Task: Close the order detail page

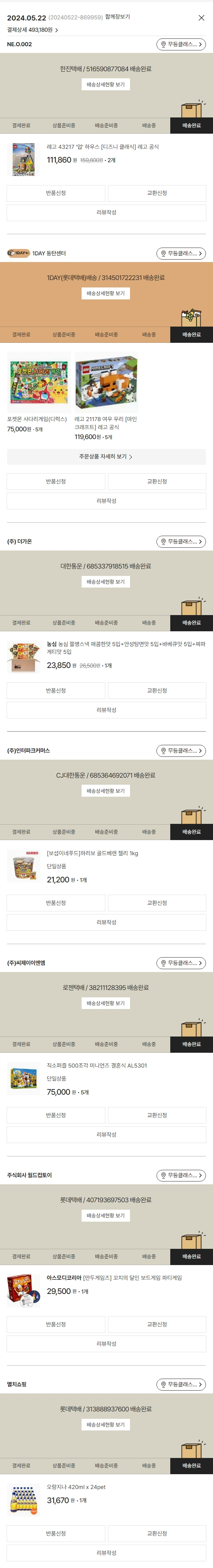Action: 201,18
